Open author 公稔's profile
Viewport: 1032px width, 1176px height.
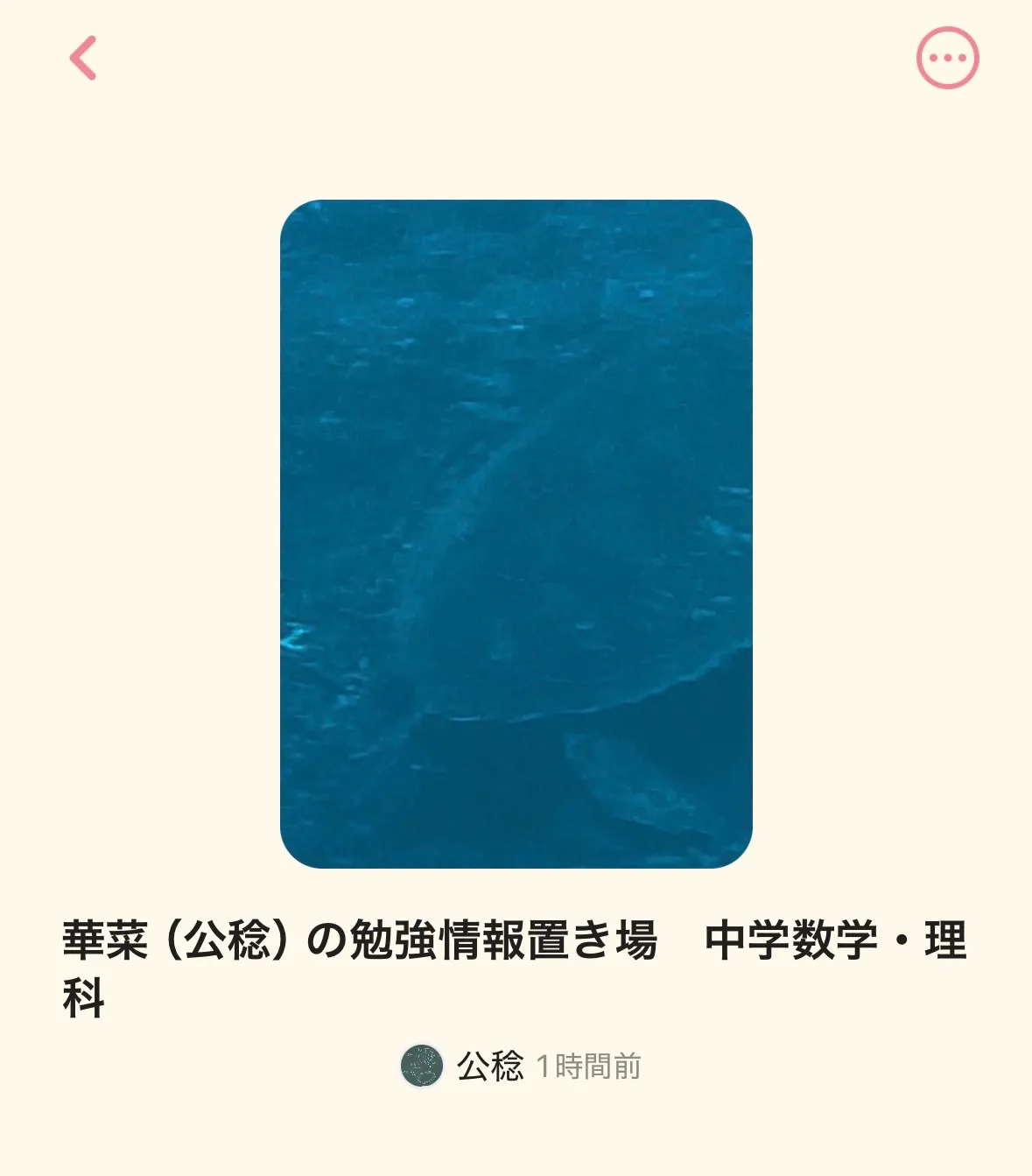click(462, 1066)
